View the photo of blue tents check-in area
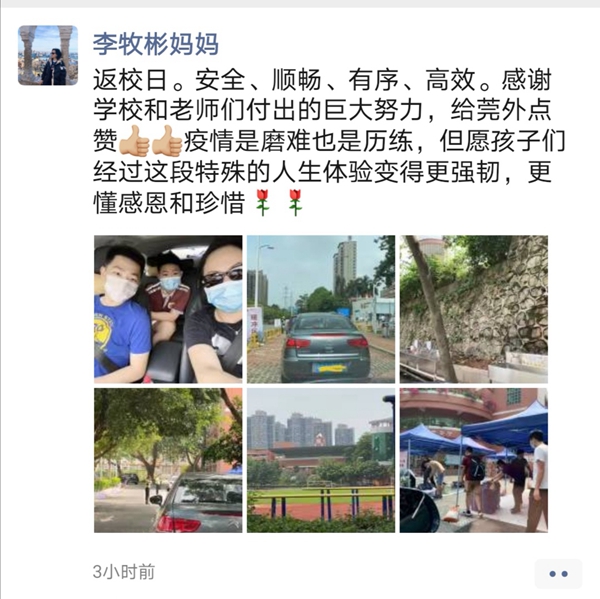Screen dimensions: 600x599 474,460
